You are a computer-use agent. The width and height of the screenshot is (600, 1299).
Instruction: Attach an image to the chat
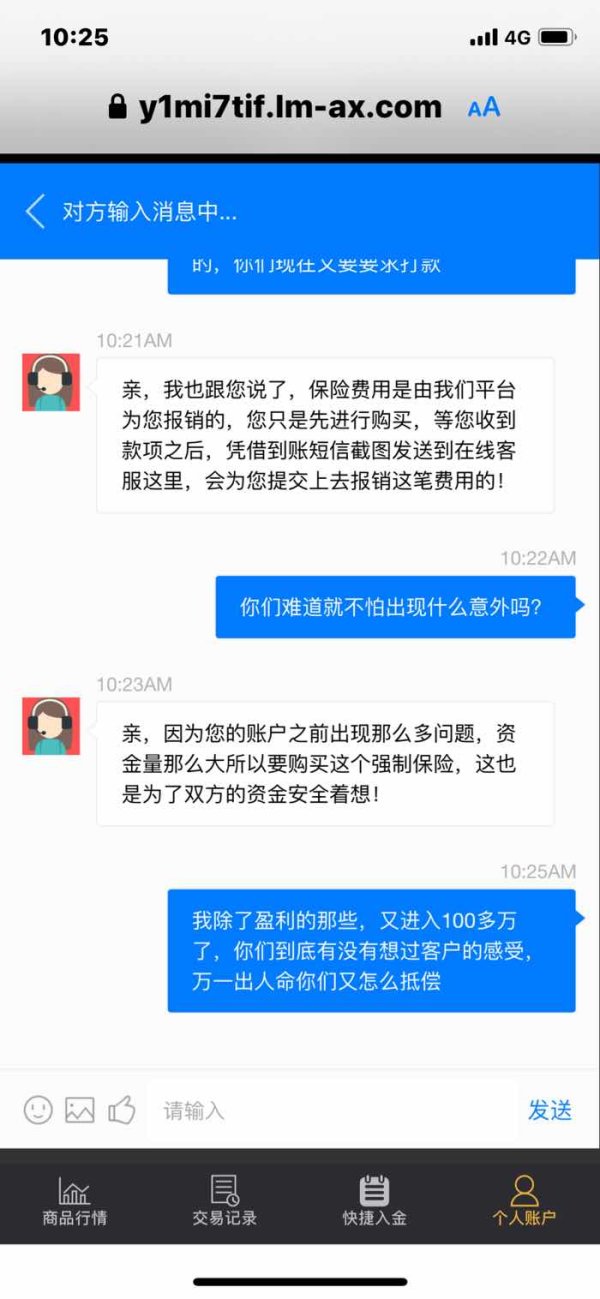[x=80, y=1110]
